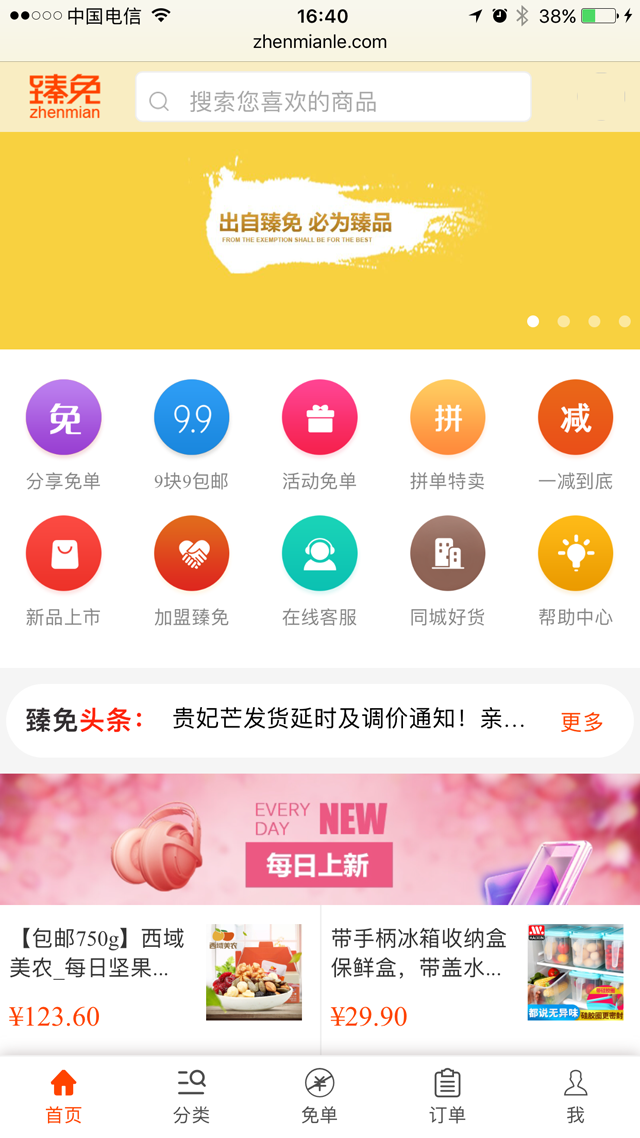Switch to the 分类 tab

[191, 1097]
